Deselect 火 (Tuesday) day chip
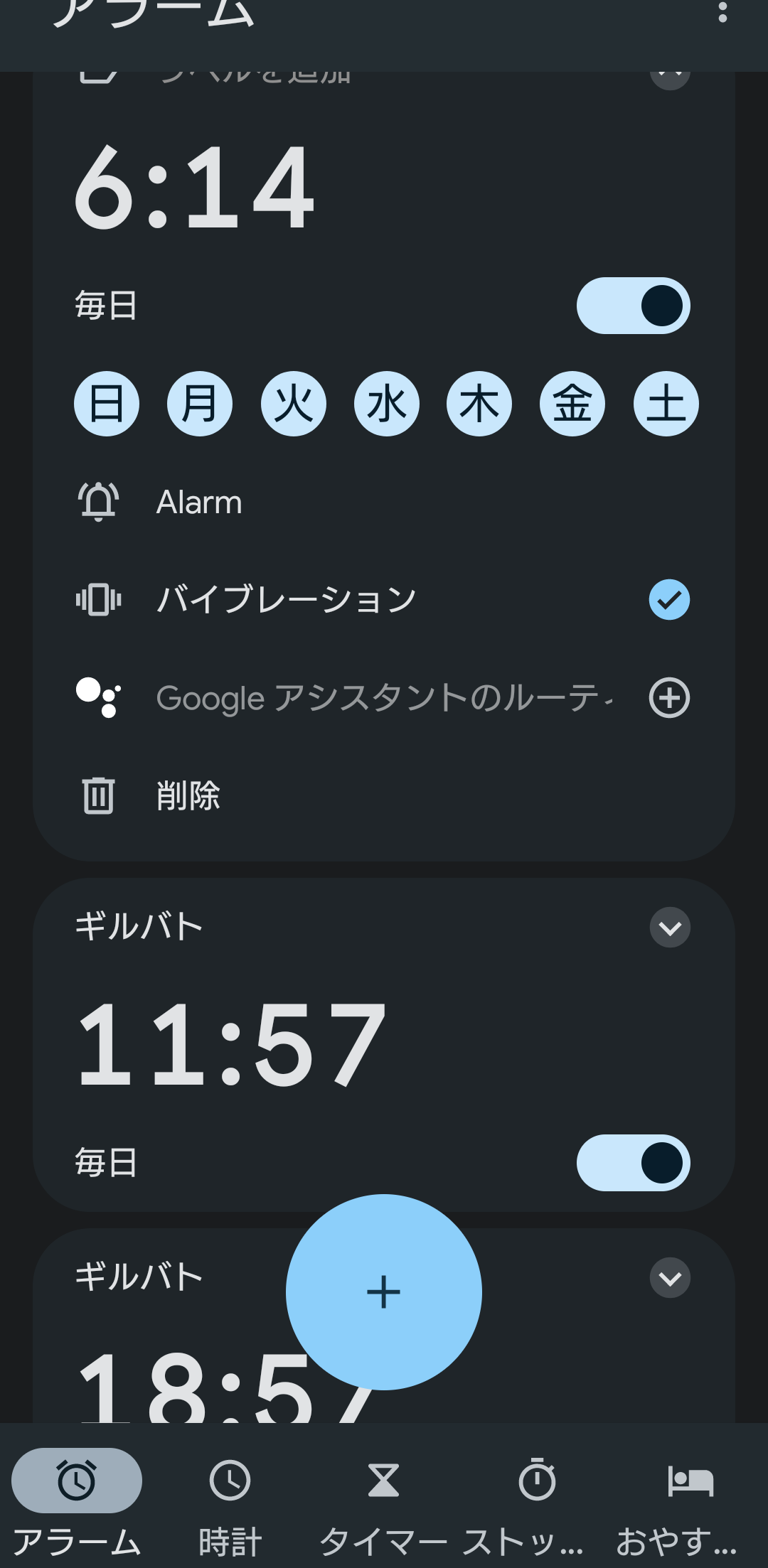Screen dimensions: 768x1568 click(294, 404)
